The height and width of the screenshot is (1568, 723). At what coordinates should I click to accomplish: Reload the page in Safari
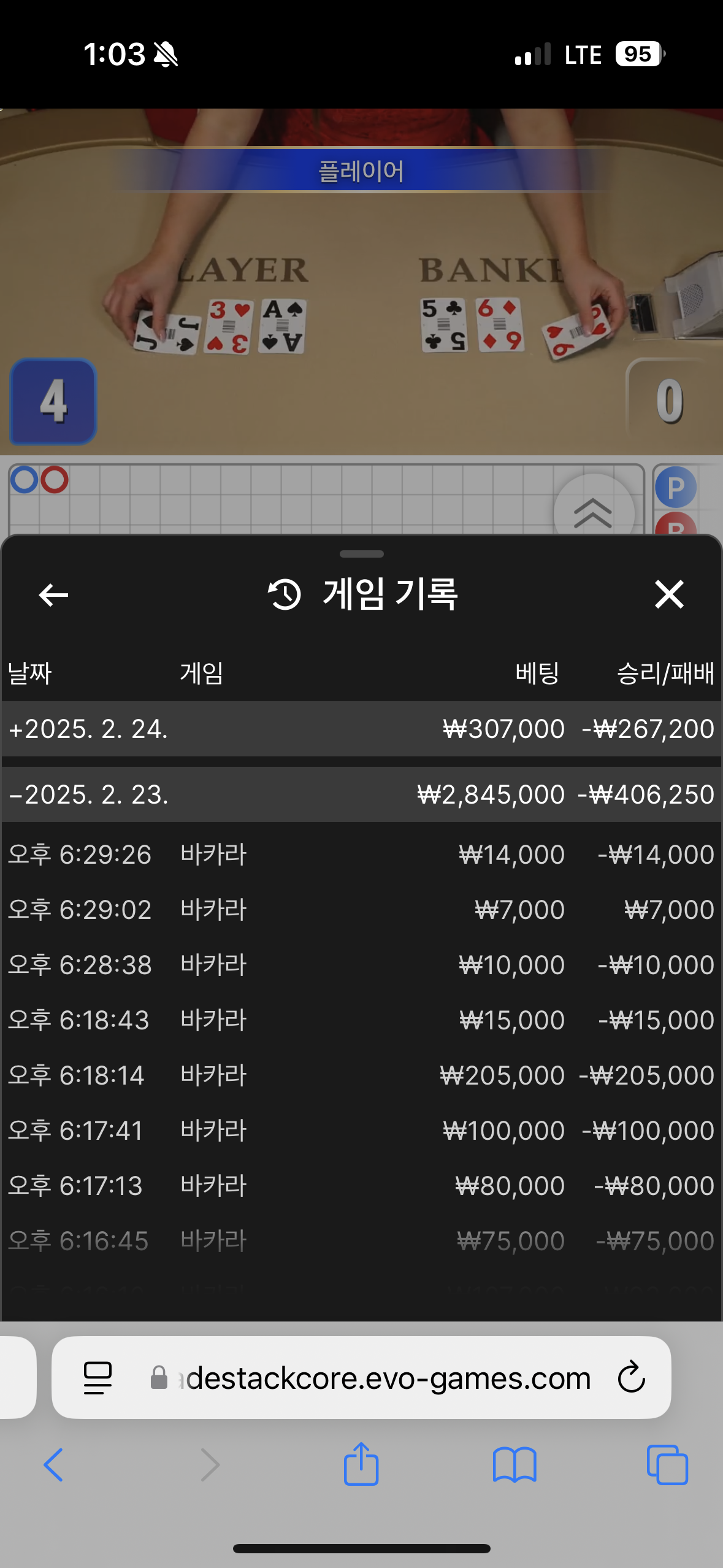(x=631, y=1378)
